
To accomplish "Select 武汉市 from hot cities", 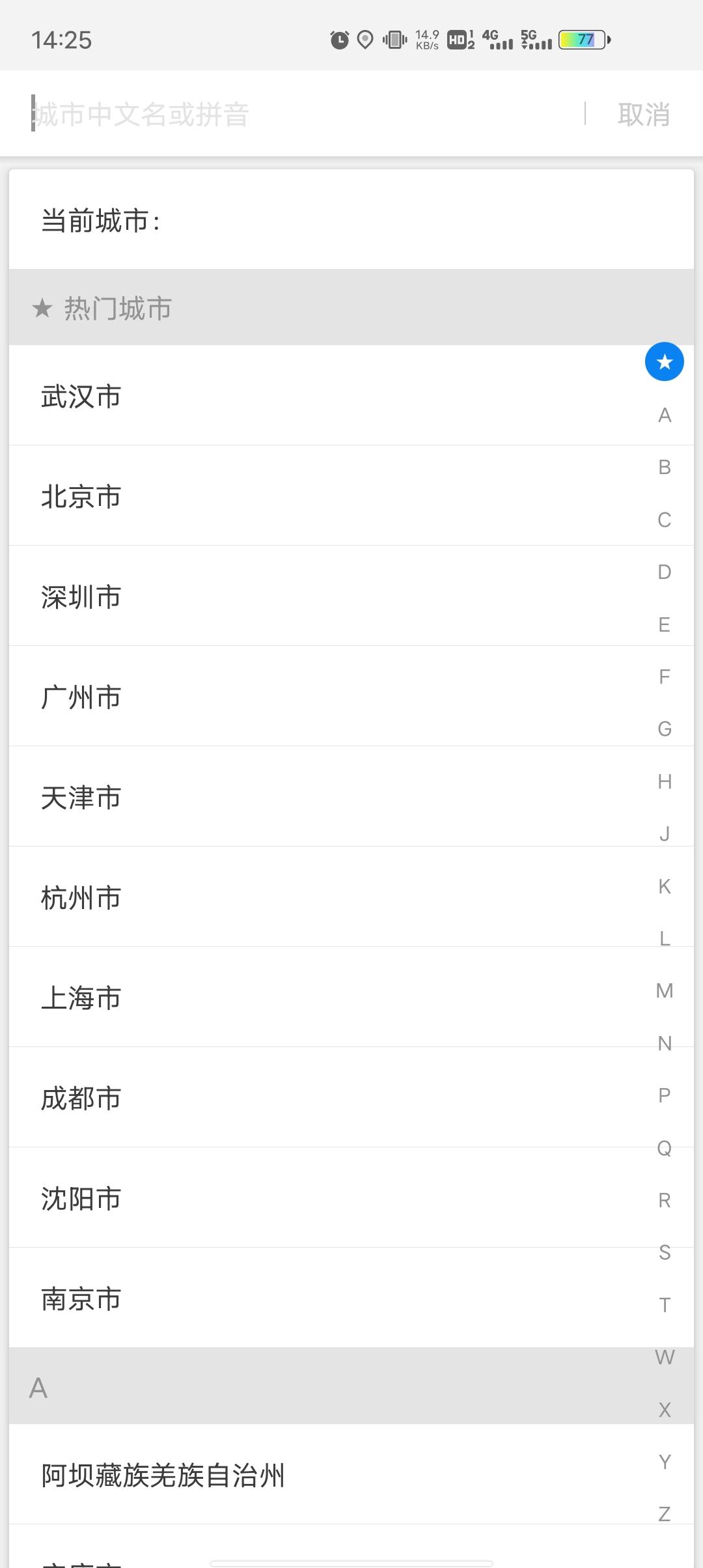I will pyautogui.click(x=81, y=396).
